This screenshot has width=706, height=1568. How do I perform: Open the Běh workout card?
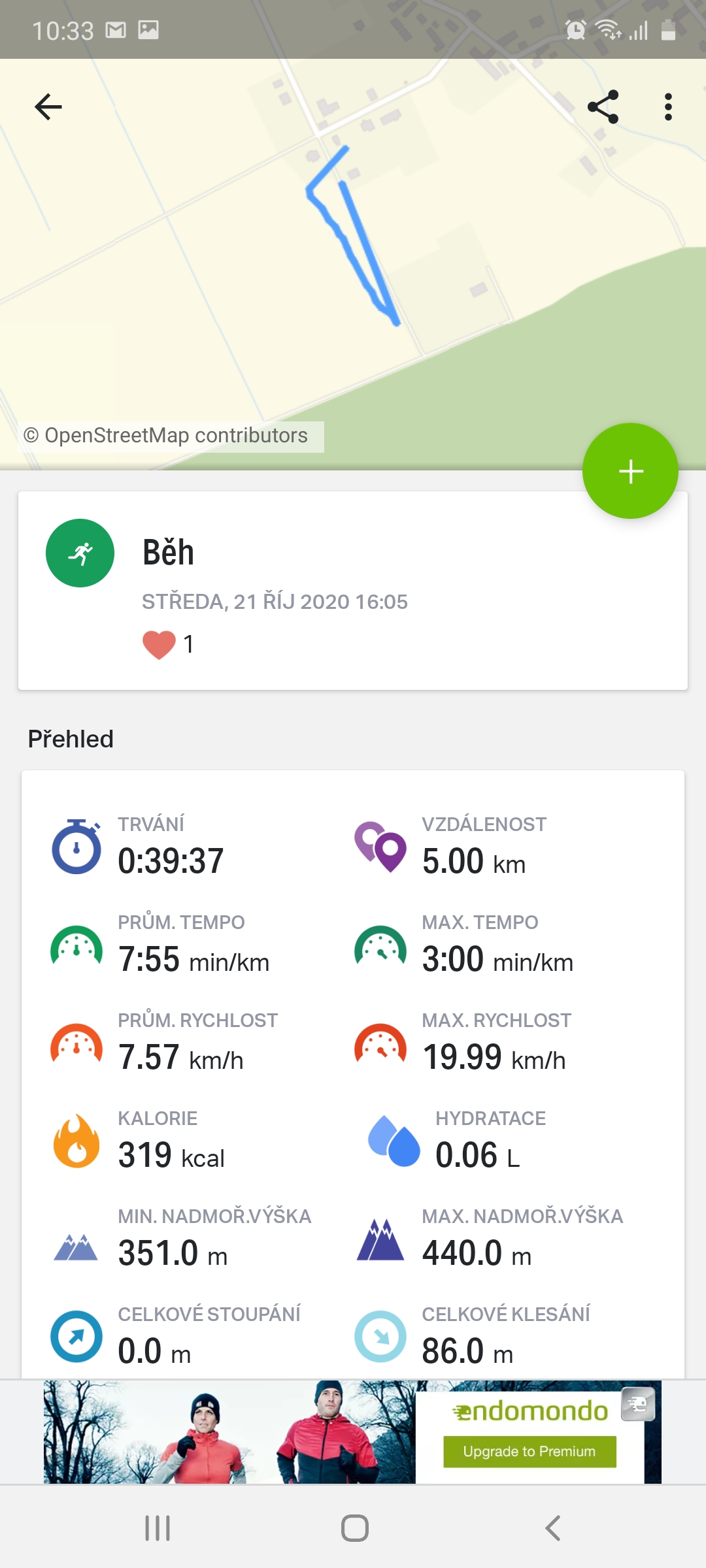[353, 591]
